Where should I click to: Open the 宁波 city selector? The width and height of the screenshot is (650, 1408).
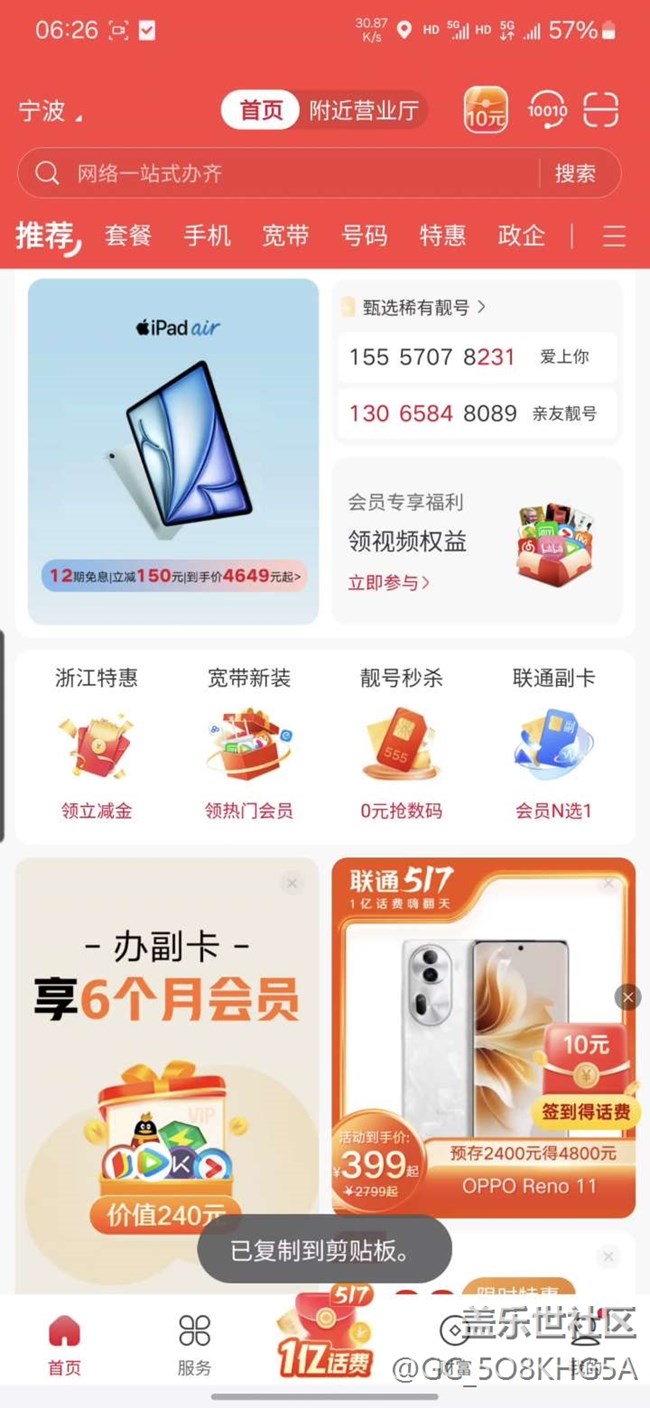(50, 111)
